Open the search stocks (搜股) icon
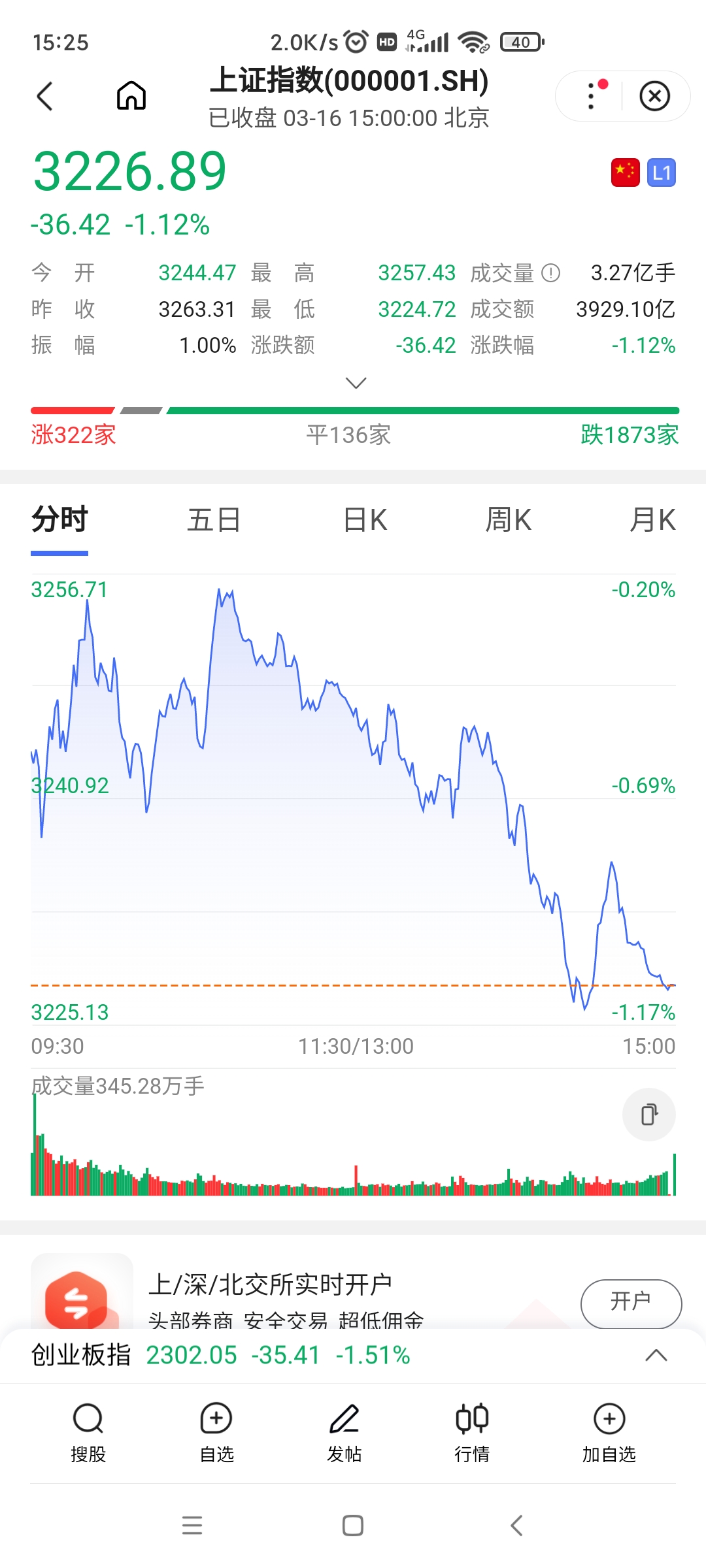Image resolution: width=706 pixels, height=1568 pixels. pyautogui.click(x=86, y=1419)
